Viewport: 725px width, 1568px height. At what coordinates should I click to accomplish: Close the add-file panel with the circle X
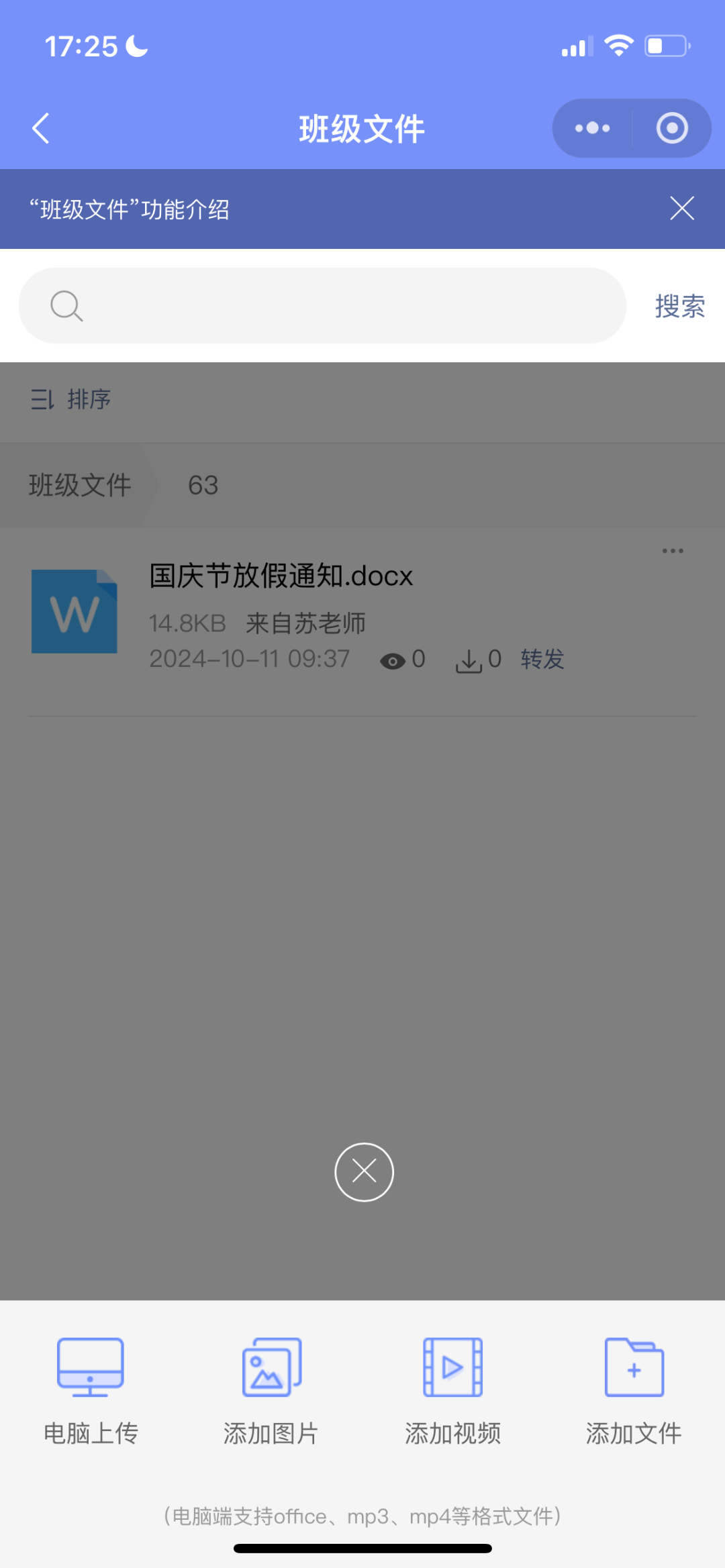pos(364,1171)
